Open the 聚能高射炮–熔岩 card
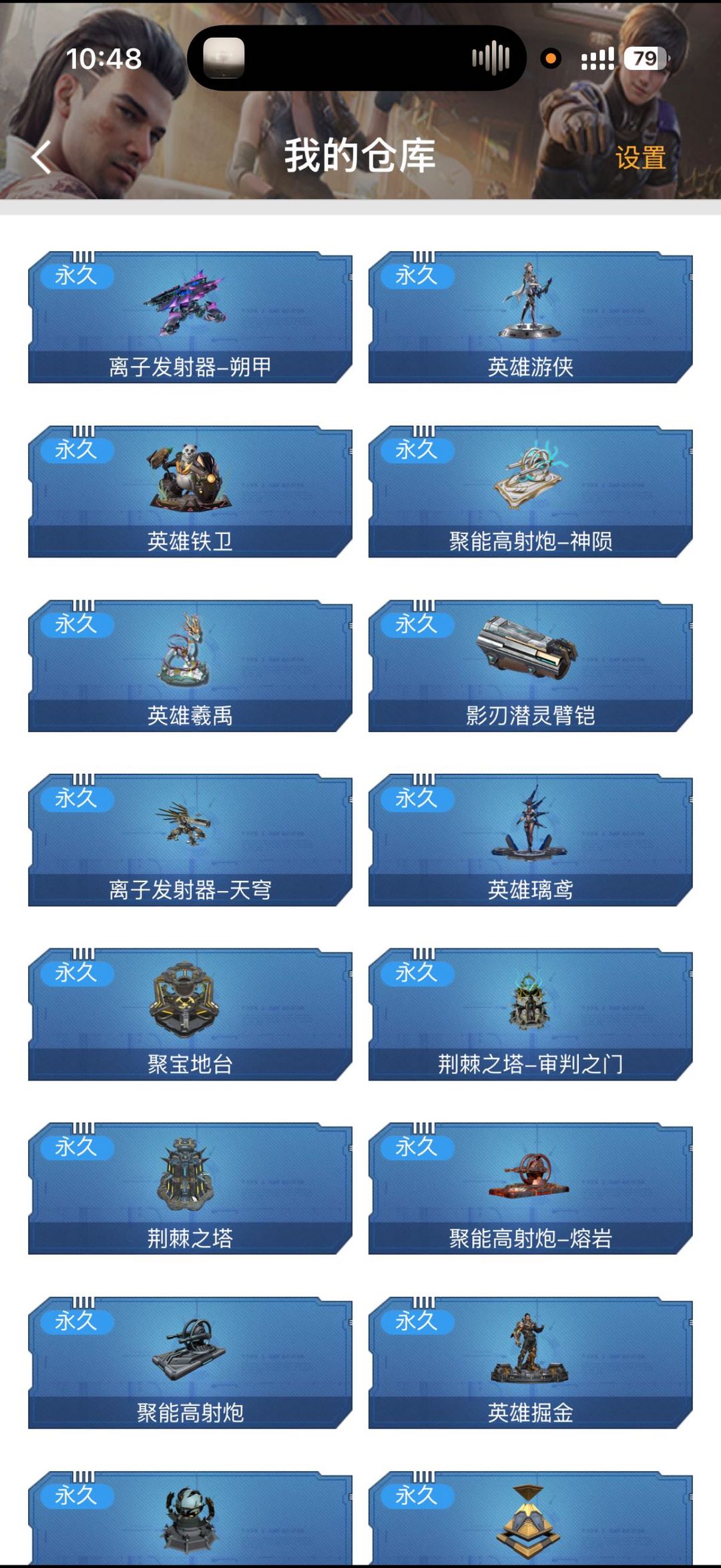The image size is (721, 1568). 531,1189
